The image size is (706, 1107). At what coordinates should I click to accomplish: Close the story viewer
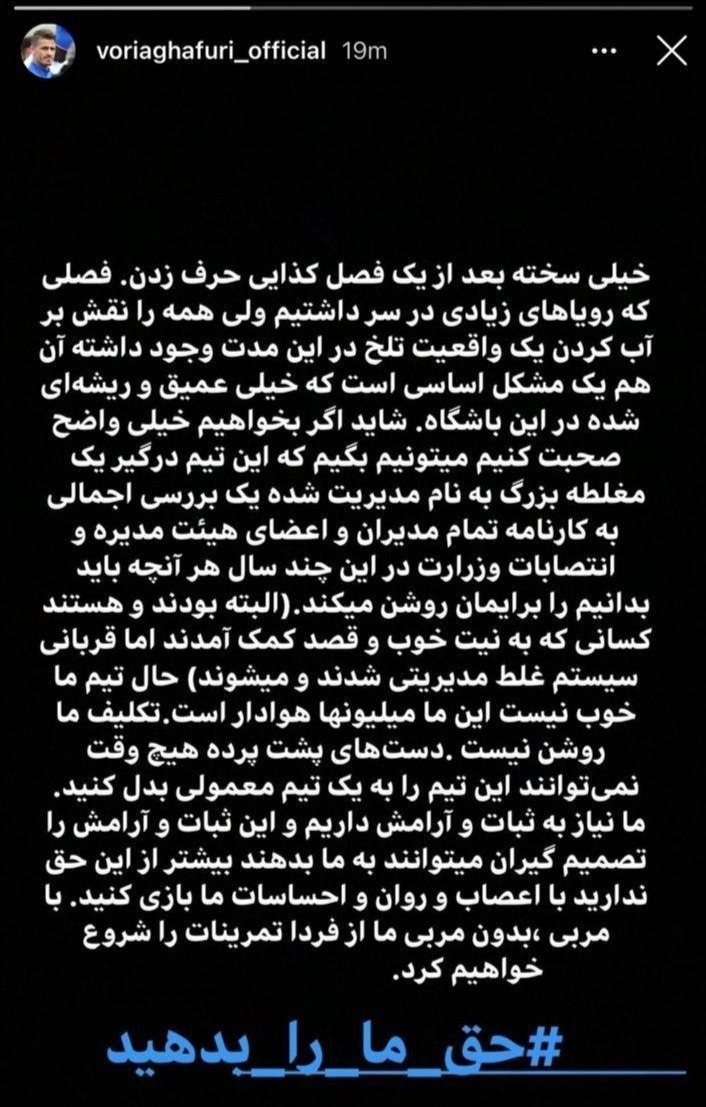click(671, 52)
